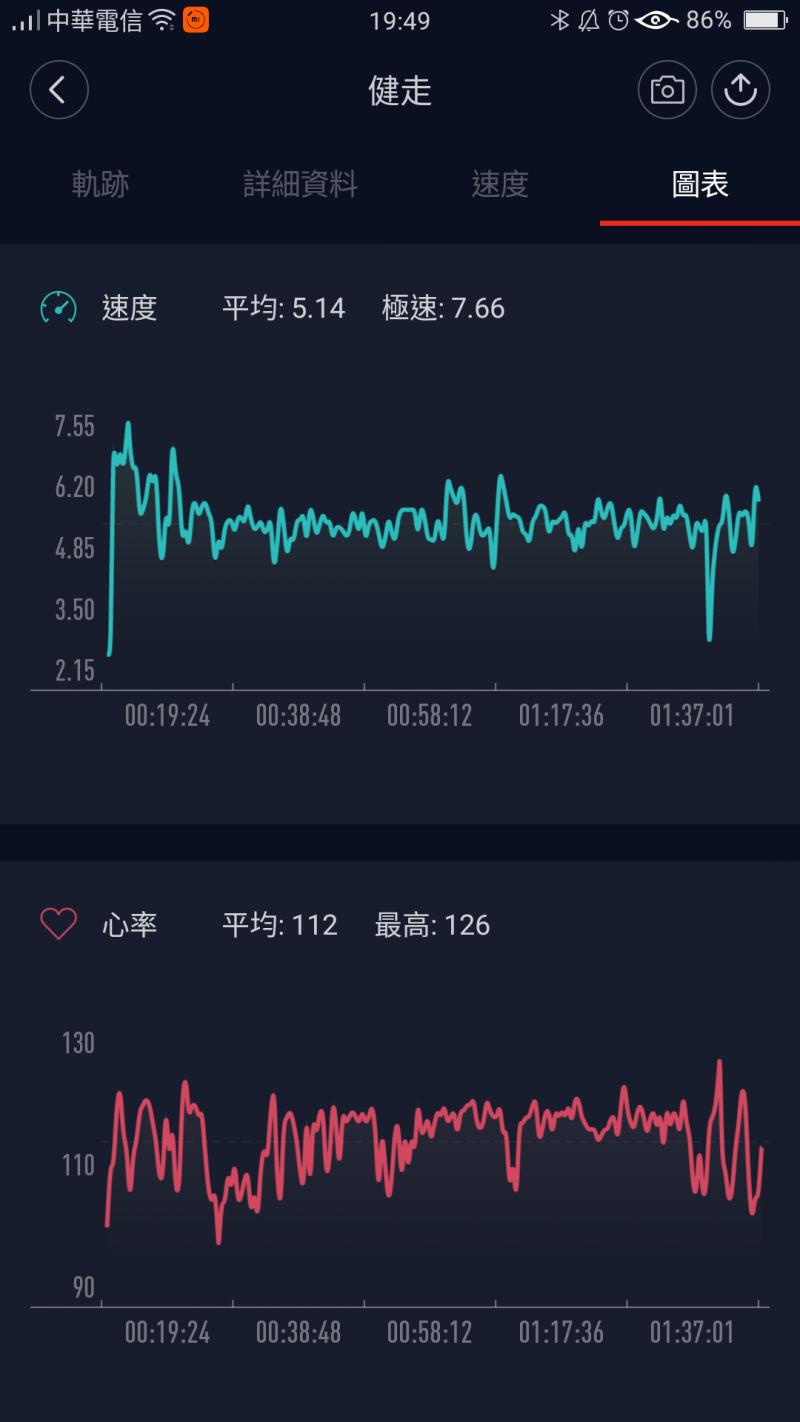800x1422 pixels.
Task: Open the 詳細資料 tab
Action: [300, 184]
